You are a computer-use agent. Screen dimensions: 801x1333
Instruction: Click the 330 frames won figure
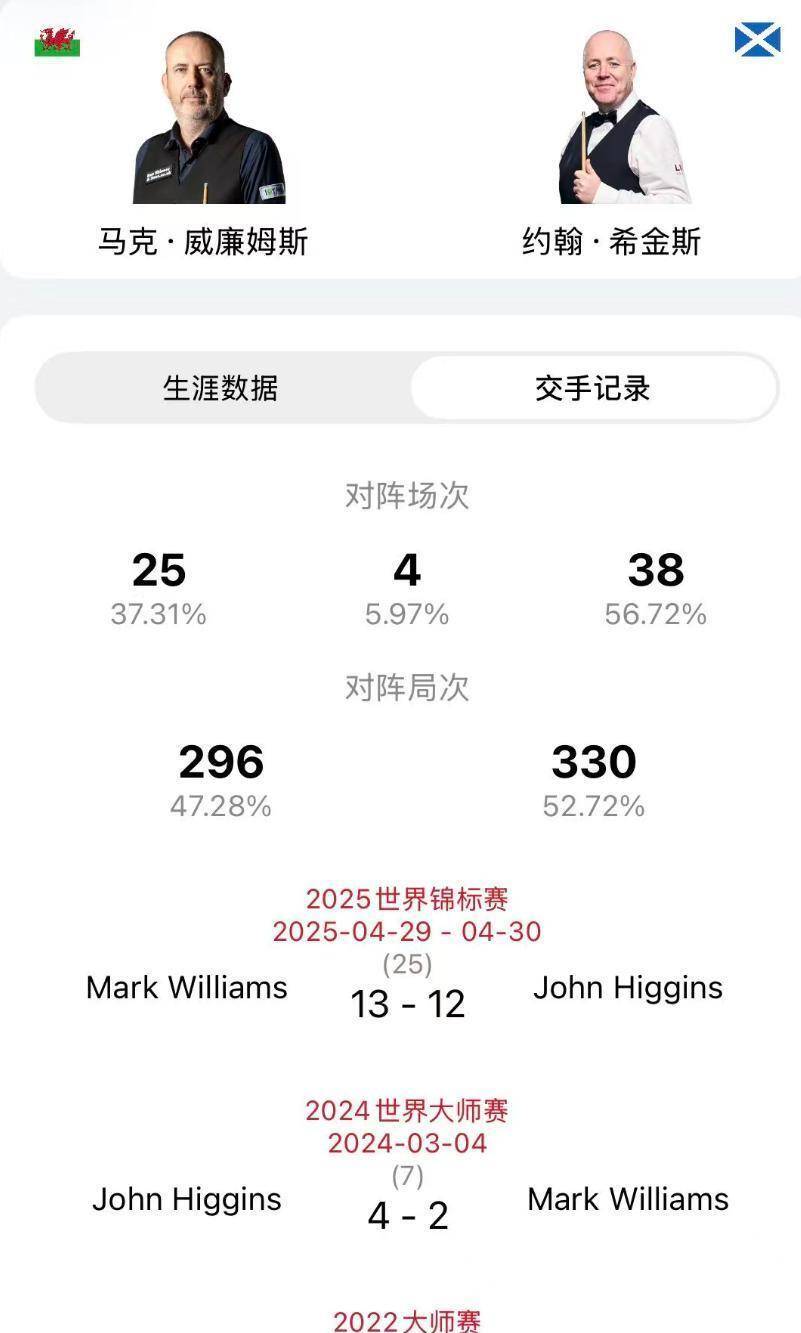tap(594, 762)
